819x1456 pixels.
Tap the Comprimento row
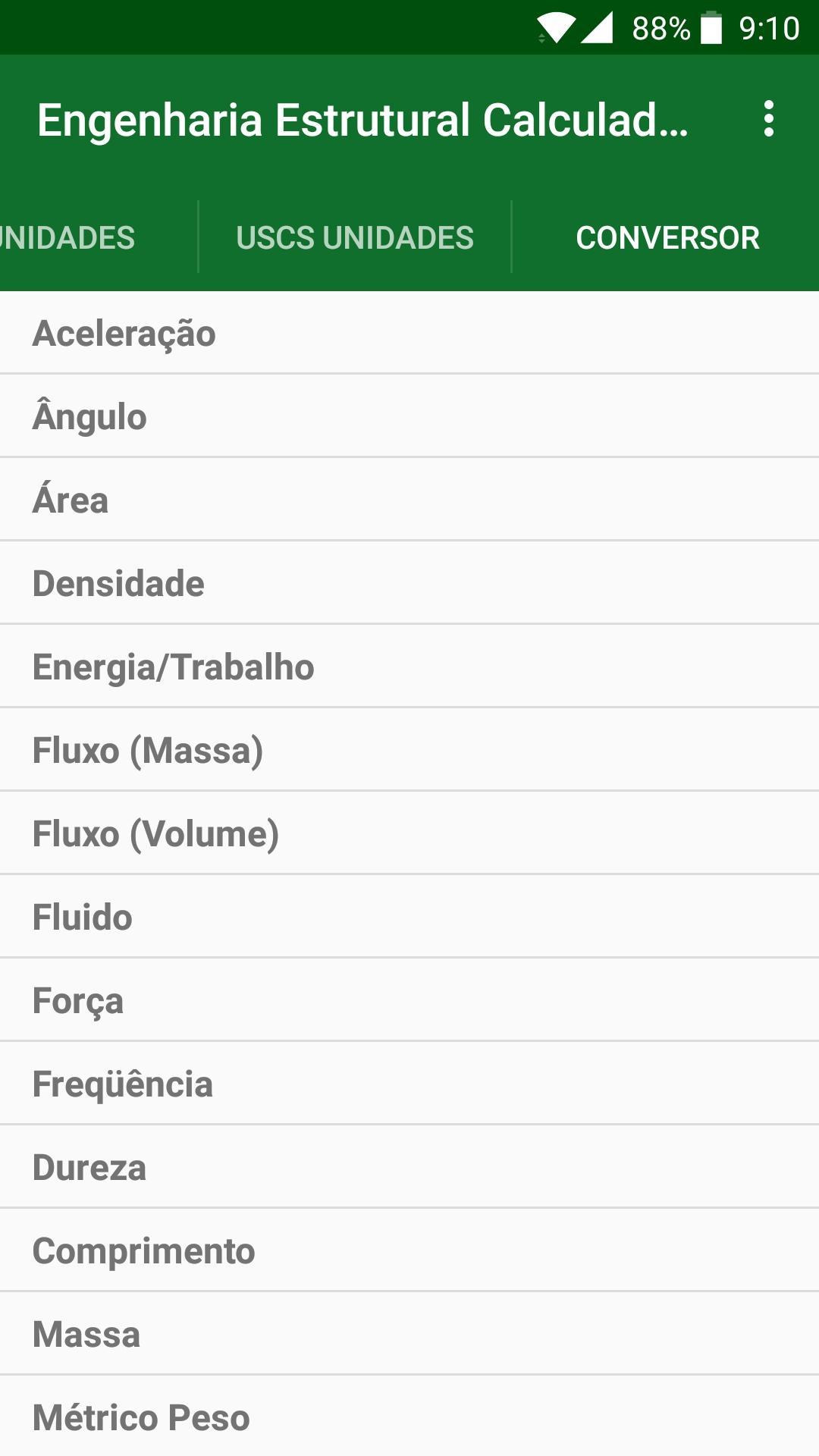[x=409, y=1251]
